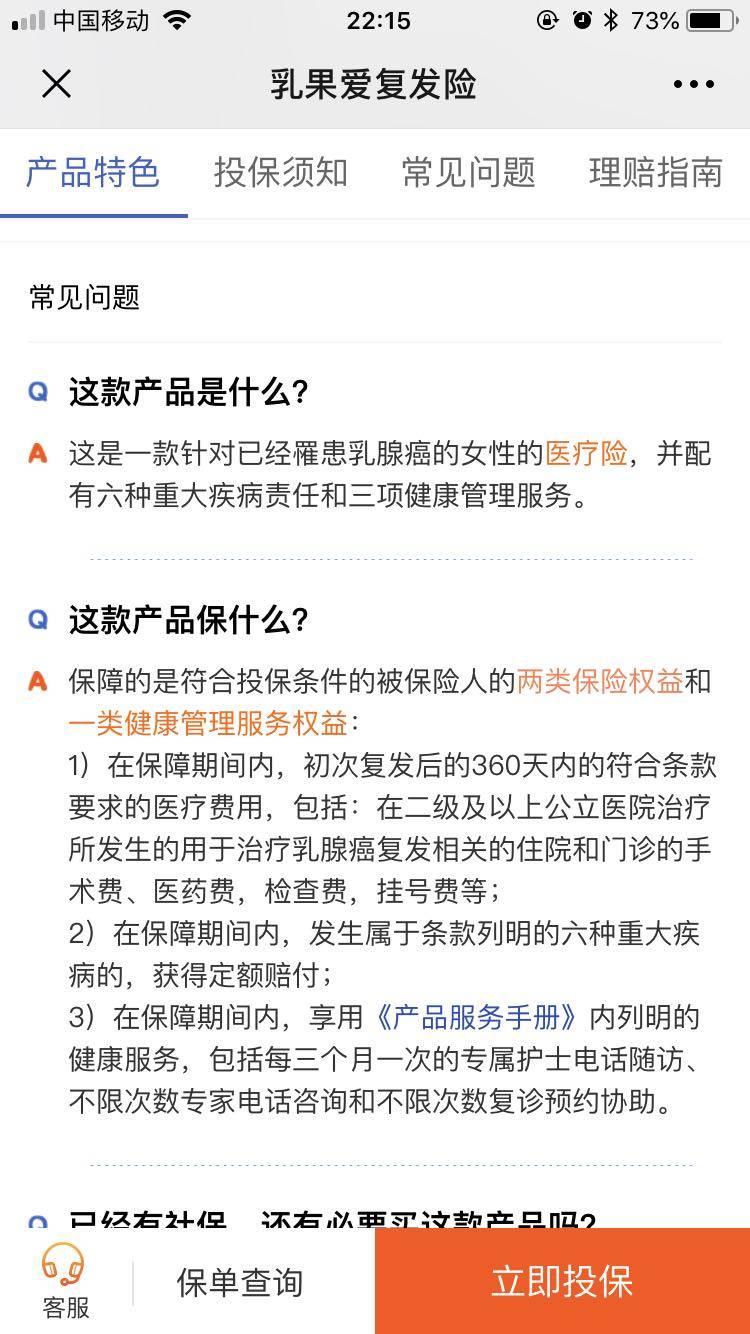
Task: Switch to the 投保须知 tab
Action: tap(281, 172)
